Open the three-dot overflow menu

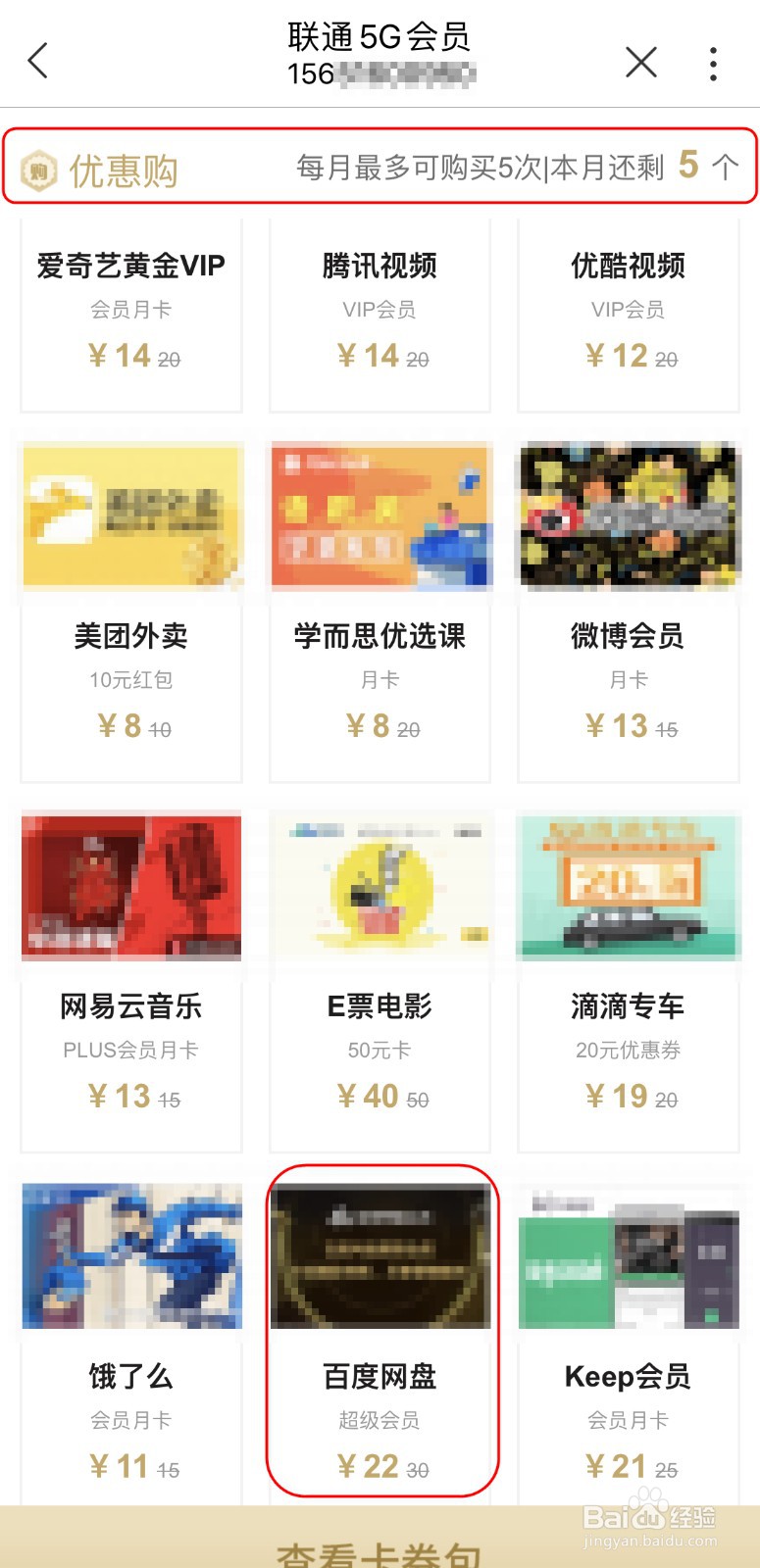pyautogui.click(x=712, y=61)
